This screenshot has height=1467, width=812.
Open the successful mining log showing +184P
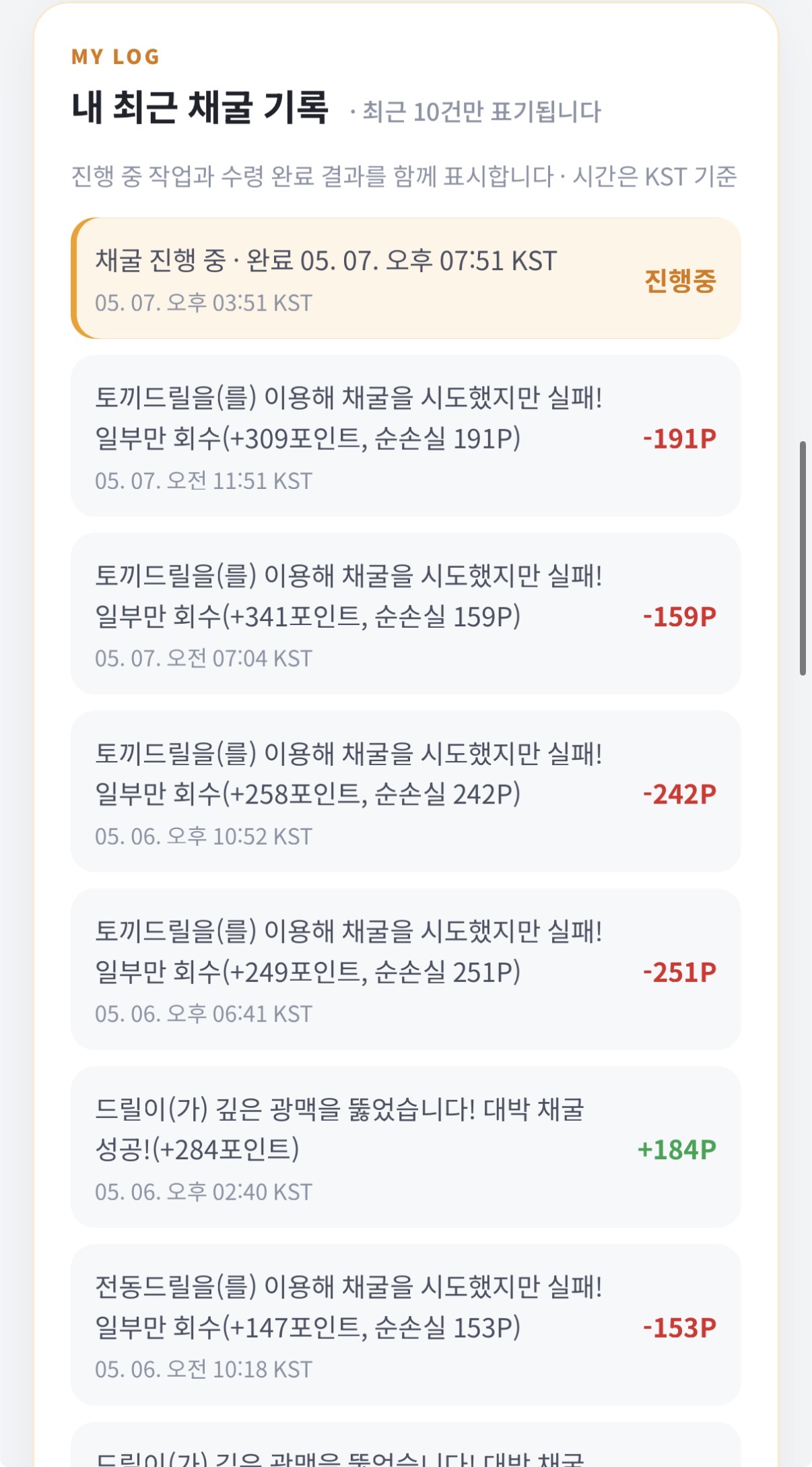406,1147
